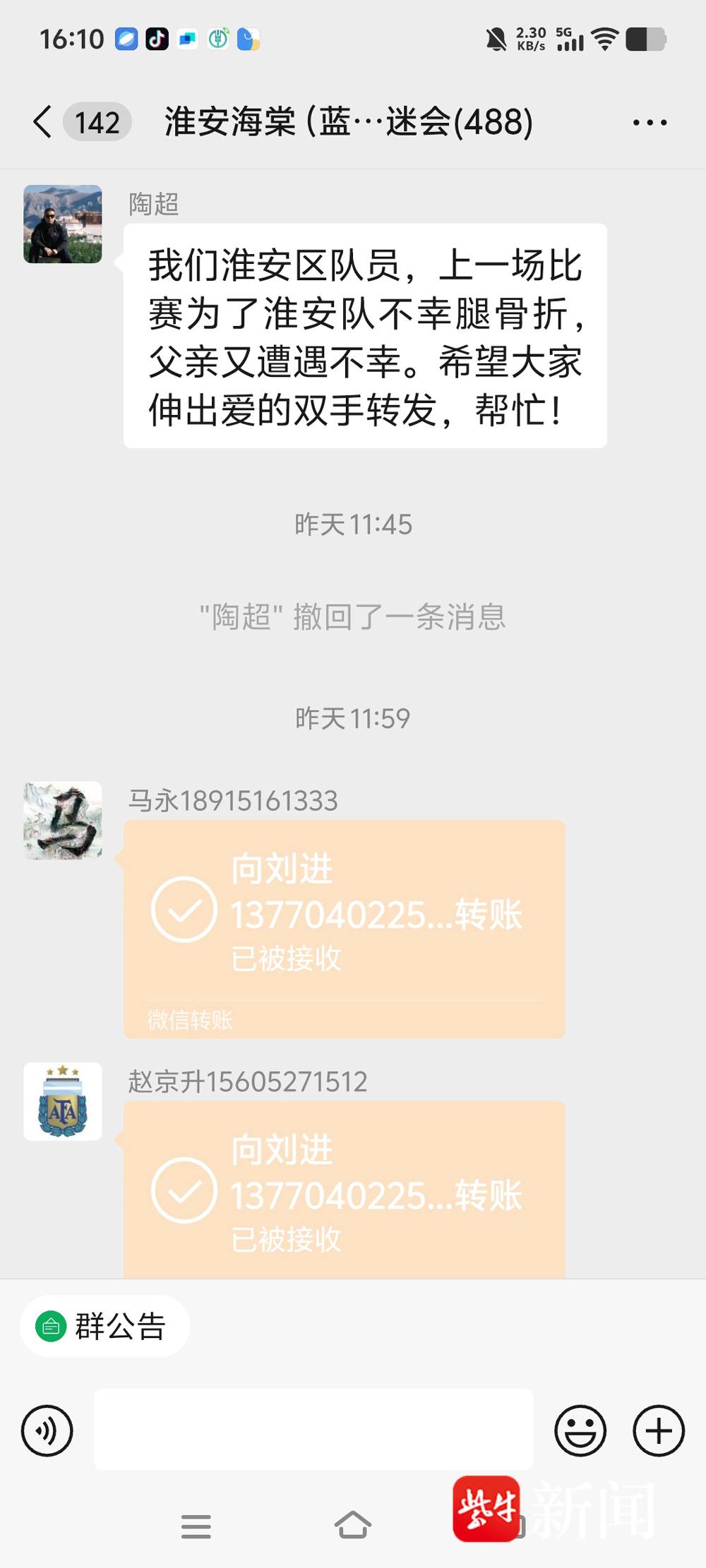This screenshot has height=1568, width=706.
Task: Open the emoji sticker panel
Action: coord(580,1430)
